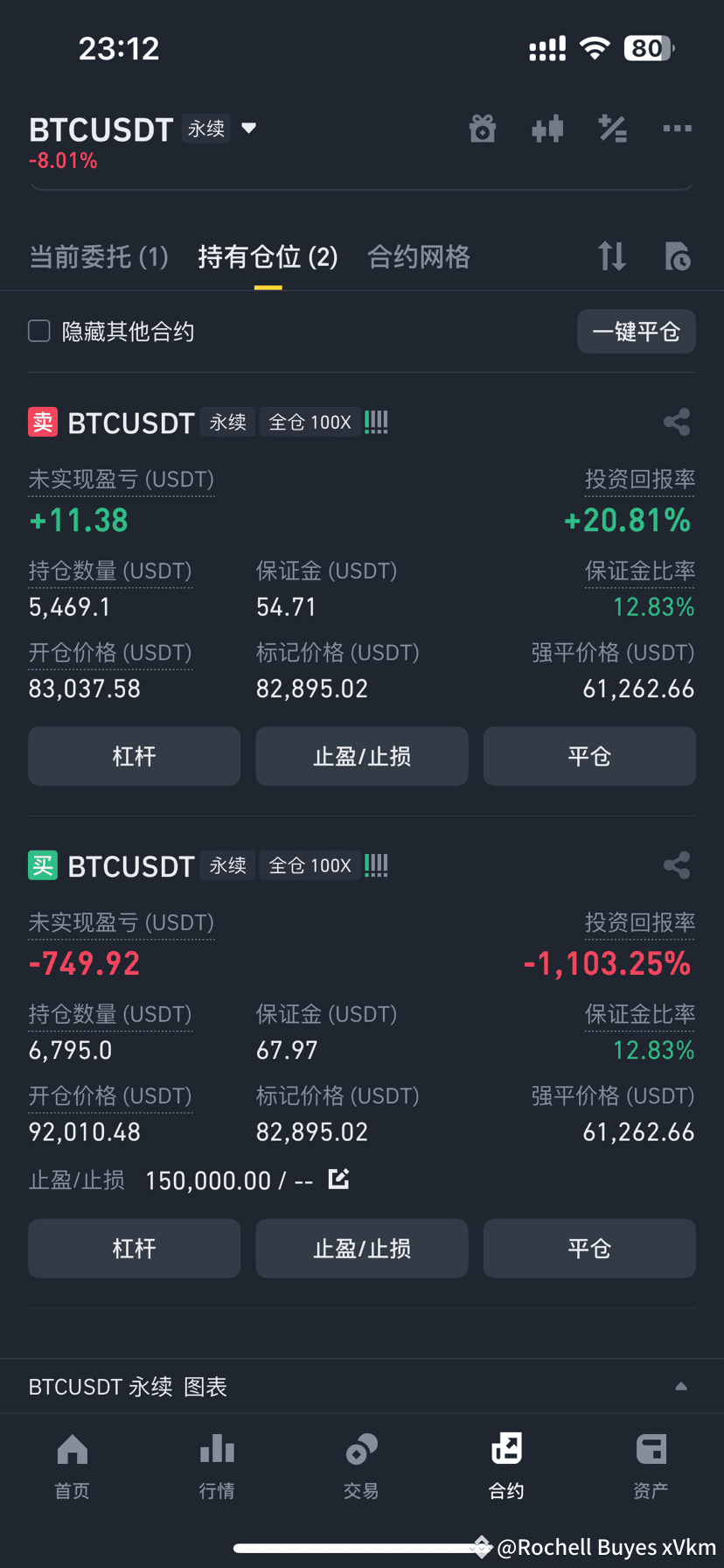Tap 杠杆 on the short position
The width and height of the screenshot is (724, 1568).
(134, 756)
